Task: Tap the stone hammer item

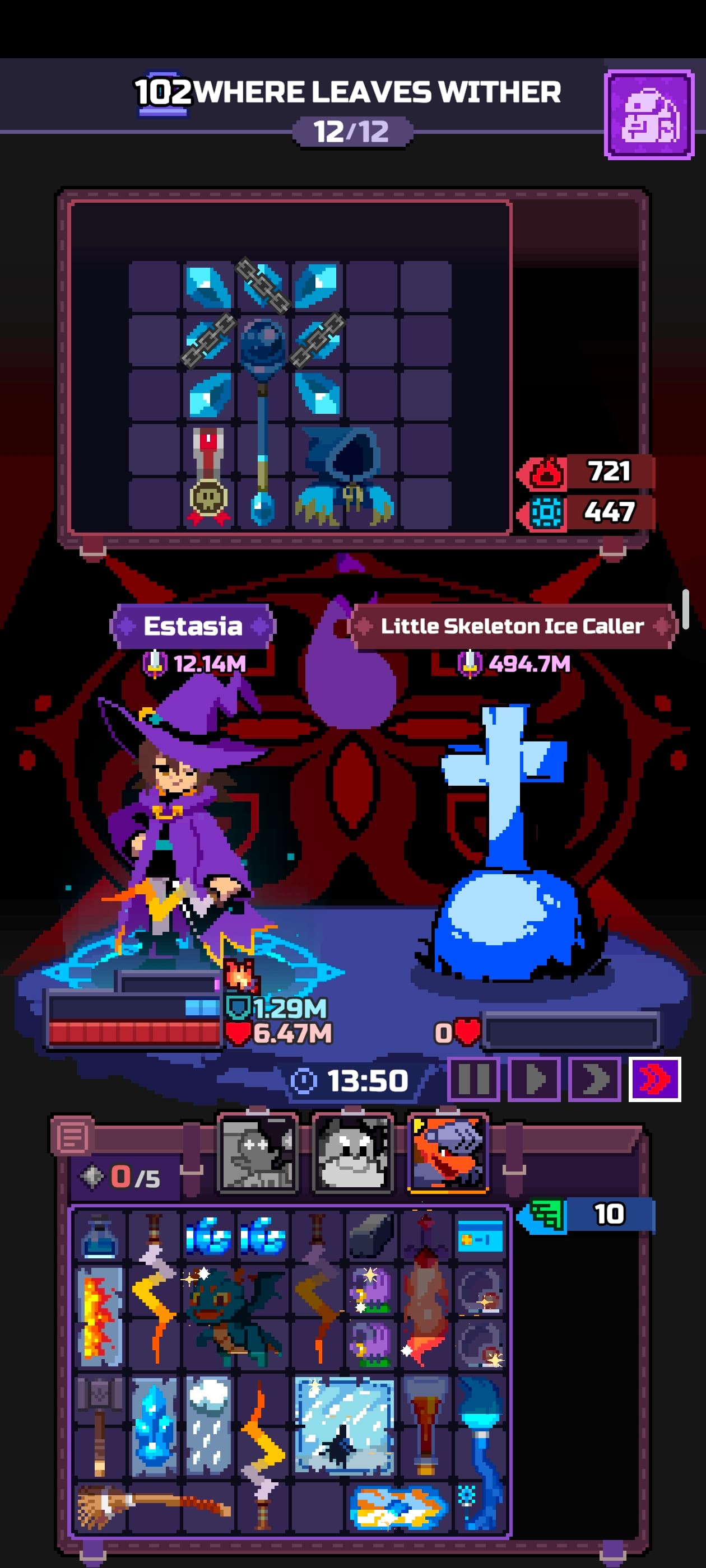Action: pyautogui.click(x=99, y=1425)
